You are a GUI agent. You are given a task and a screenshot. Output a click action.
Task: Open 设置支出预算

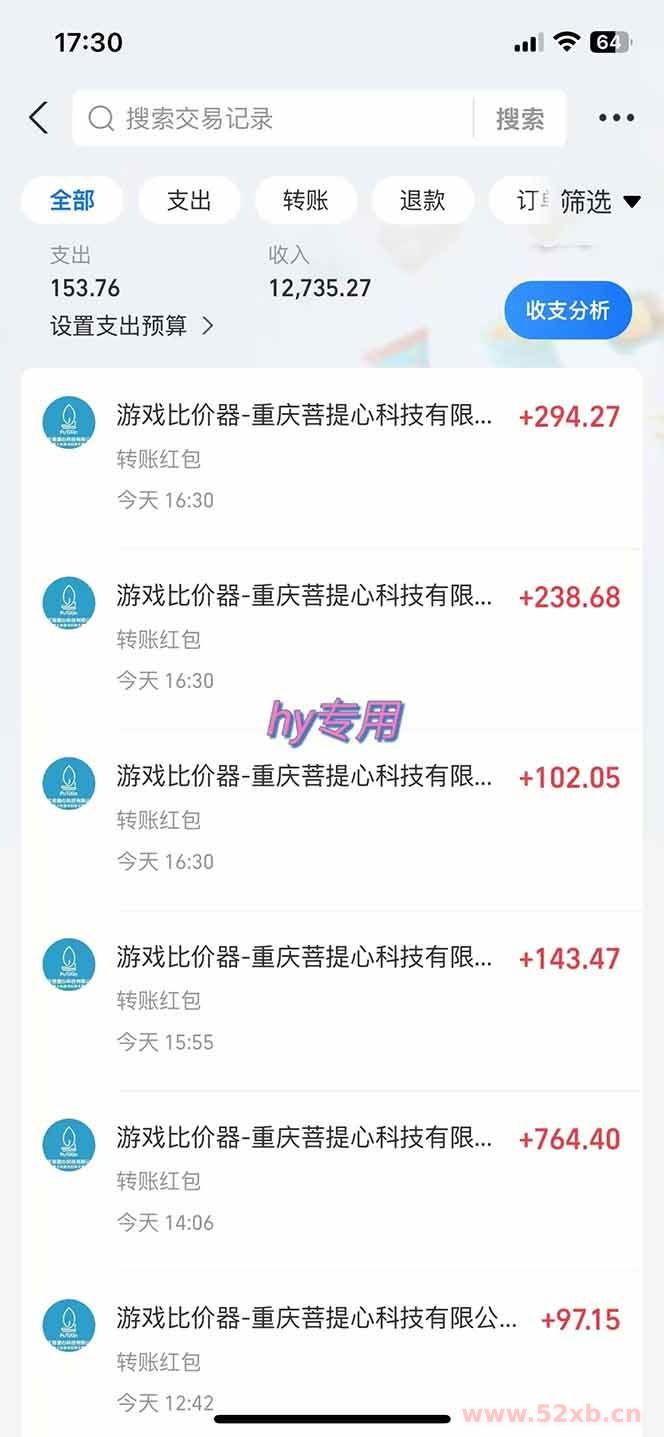tap(132, 326)
